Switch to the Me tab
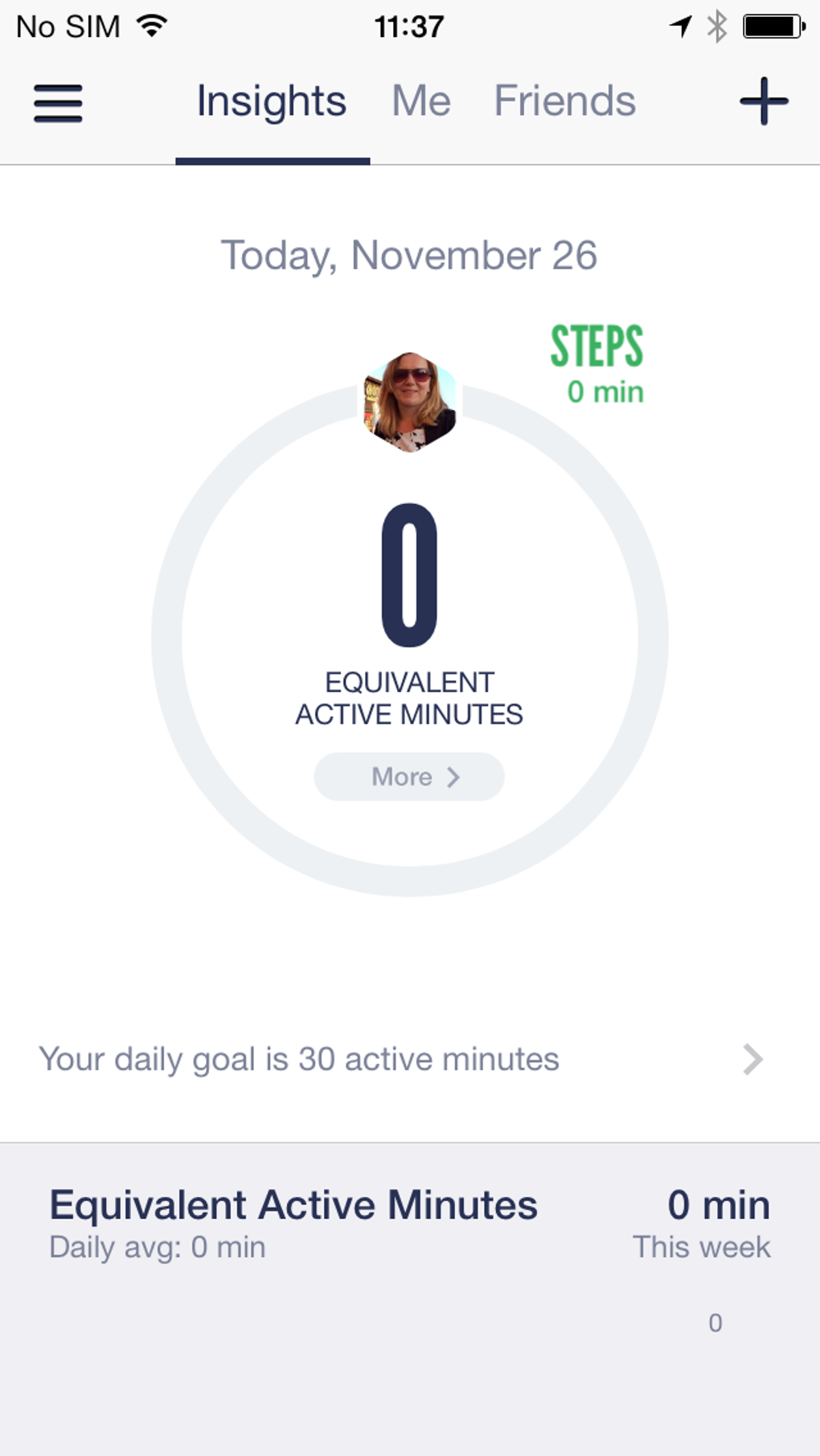820x1456 pixels. pos(421,101)
